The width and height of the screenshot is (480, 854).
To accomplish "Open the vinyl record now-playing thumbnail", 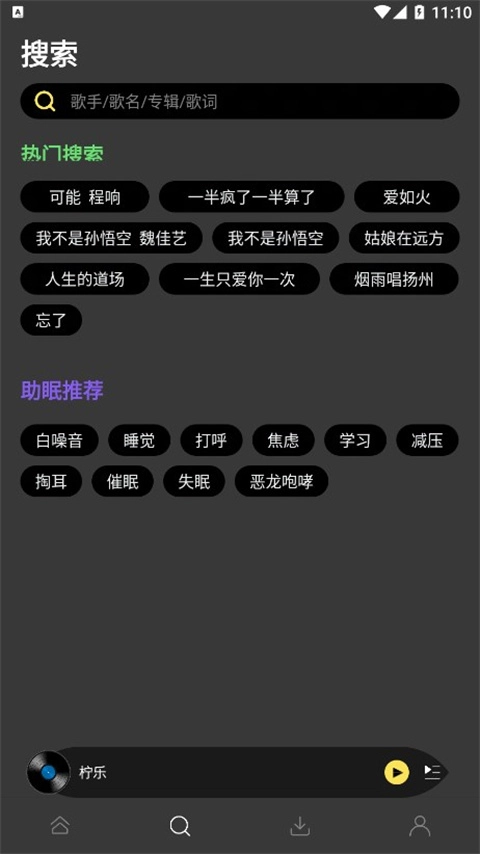I will (48, 772).
